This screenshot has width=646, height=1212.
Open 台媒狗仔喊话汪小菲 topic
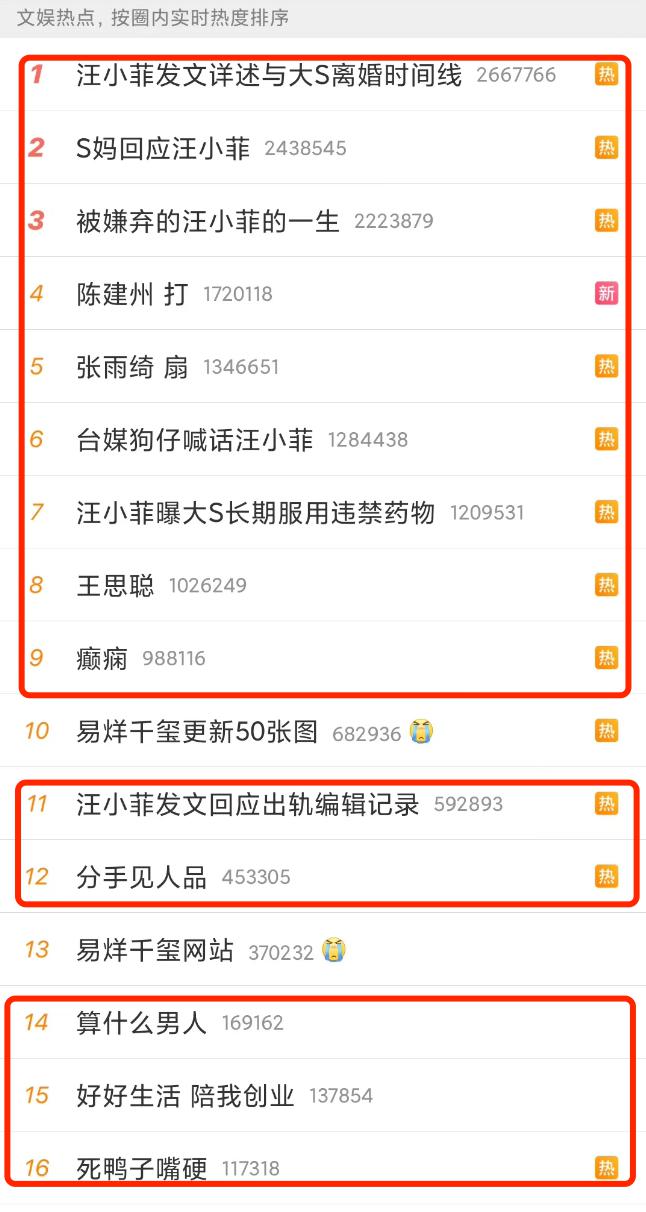(x=194, y=440)
